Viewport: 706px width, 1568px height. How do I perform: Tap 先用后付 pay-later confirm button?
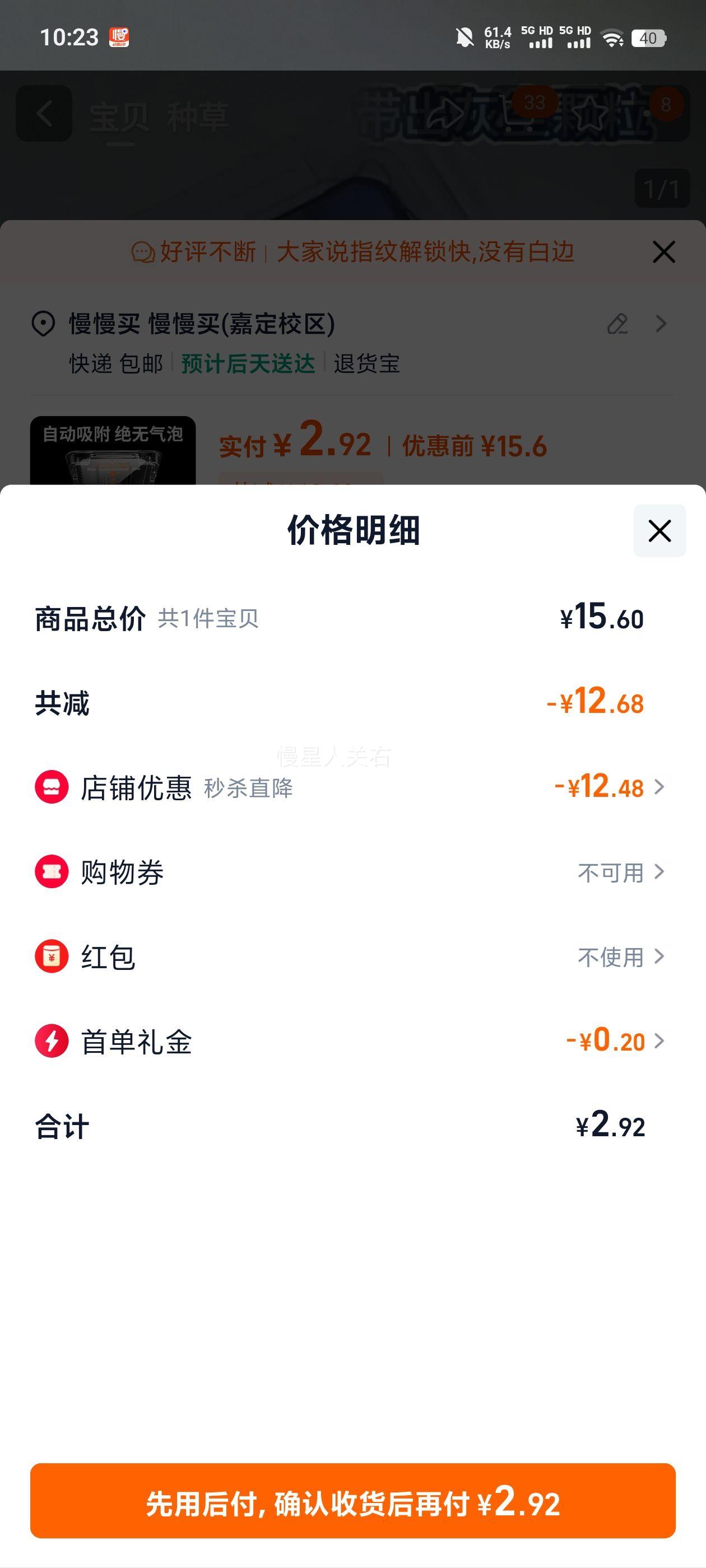click(x=352, y=1500)
